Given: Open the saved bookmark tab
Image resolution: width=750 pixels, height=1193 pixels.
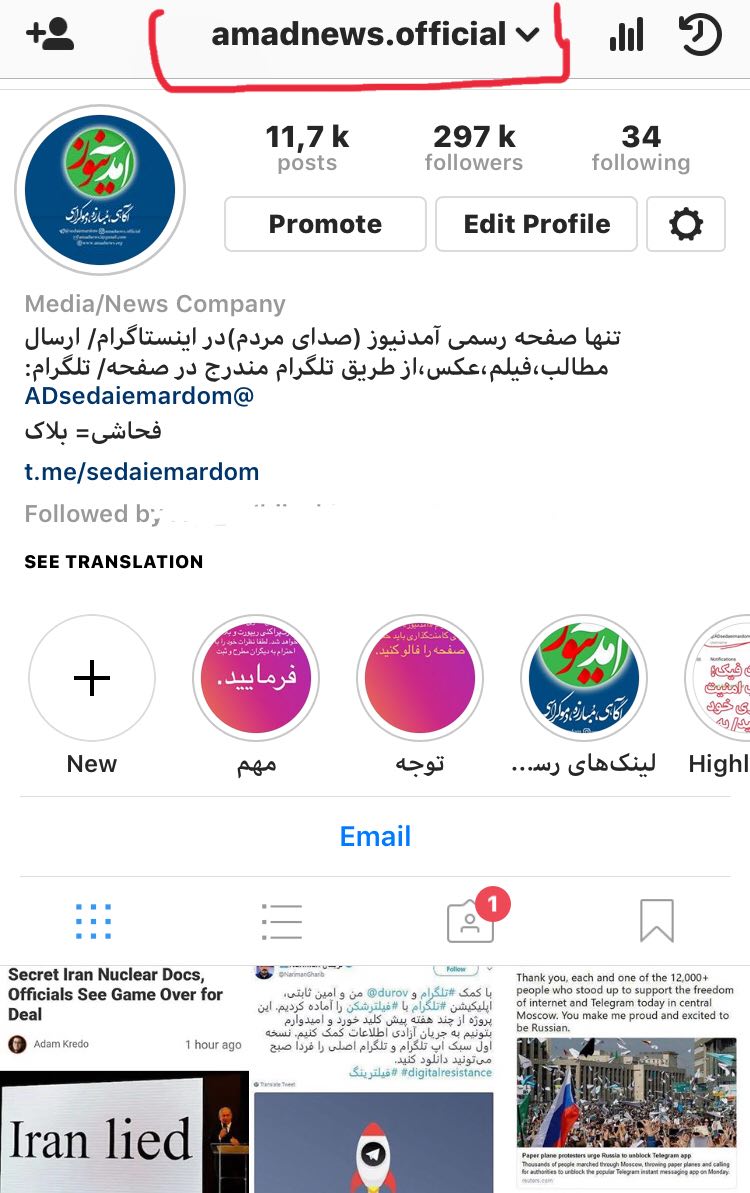Looking at the screenshot, I should click(657, 921).
